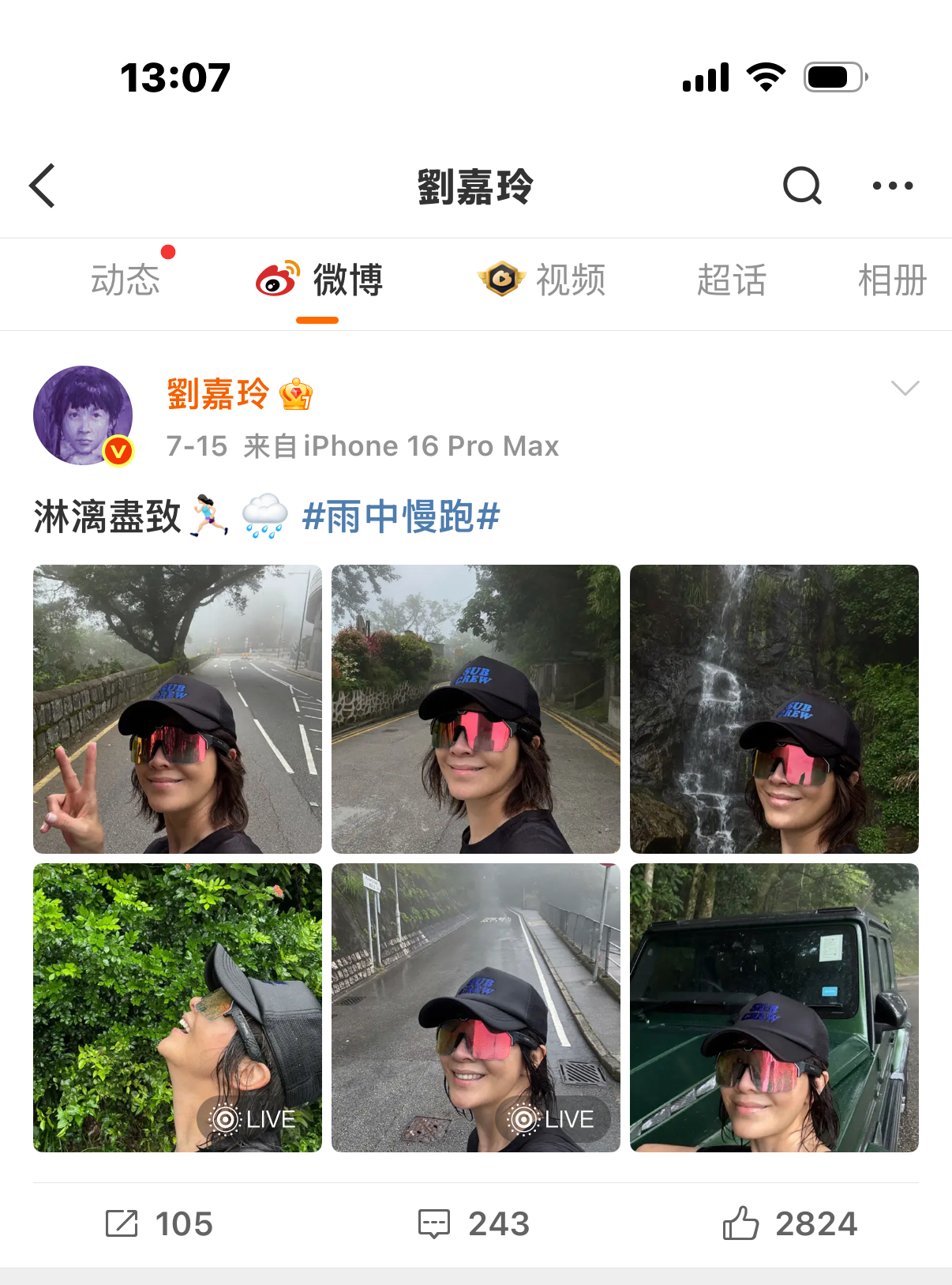Open the live photo by green bushes
Screen dimensions: 952x1285
pyautogui.click(x=178, y=1008)
